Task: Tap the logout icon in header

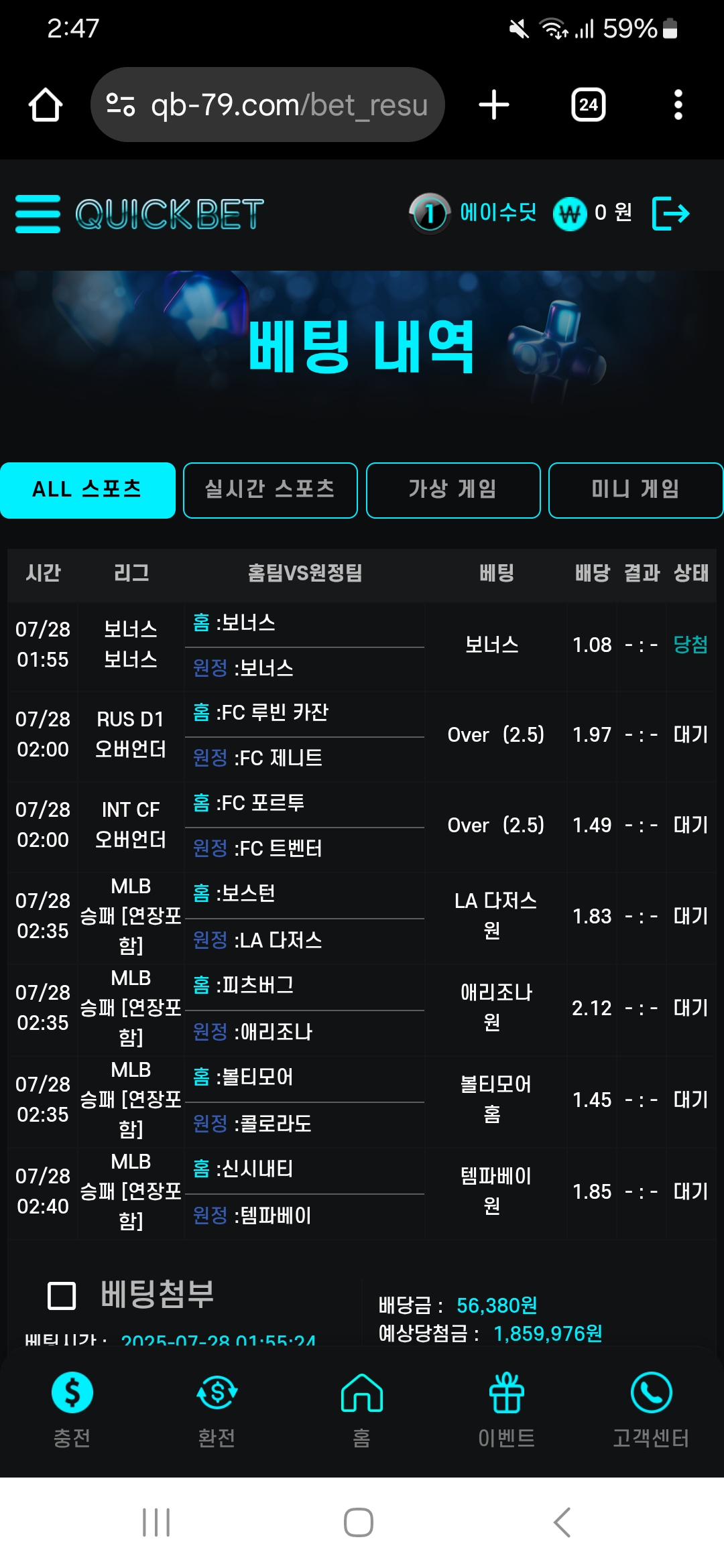Action: [x=670, y=214]
